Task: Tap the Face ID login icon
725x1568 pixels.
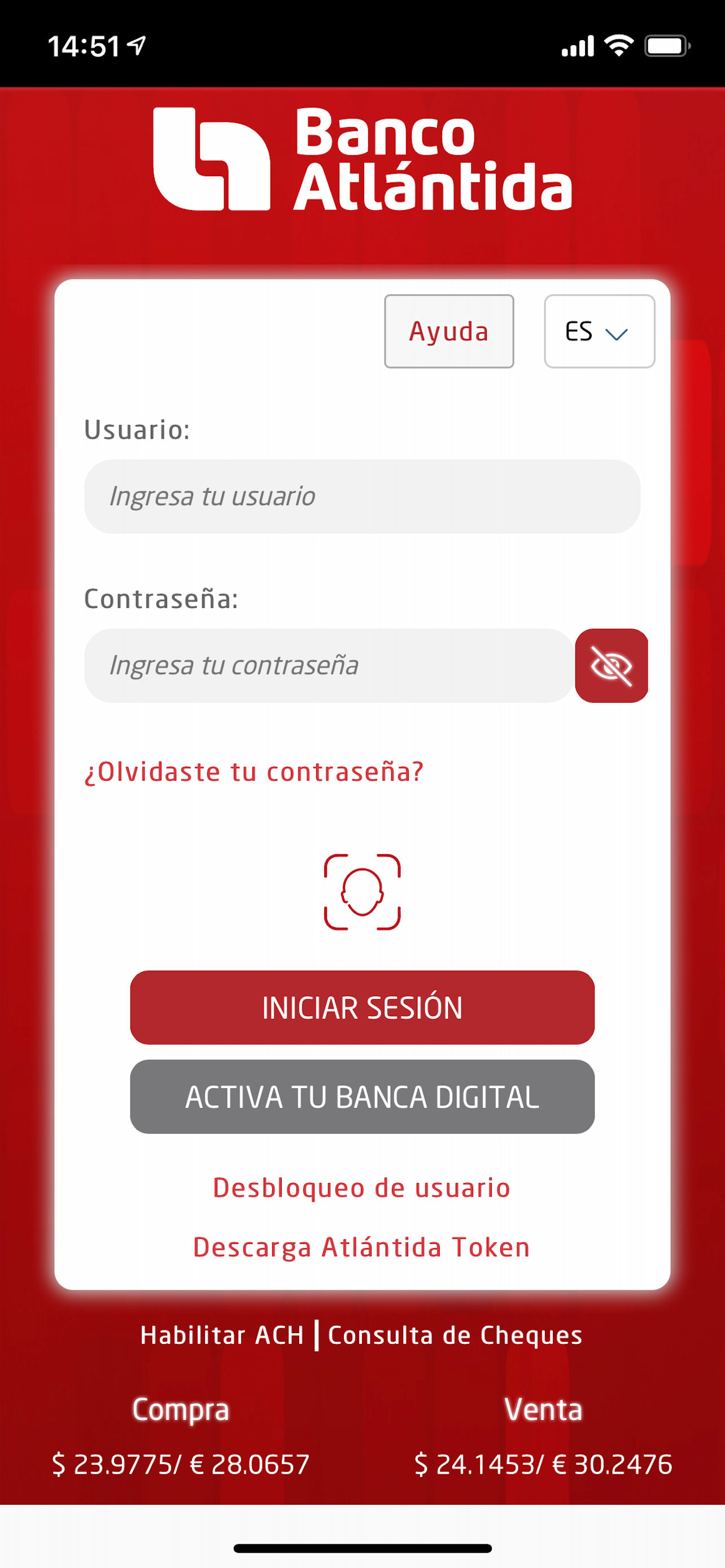Action: 362,891
